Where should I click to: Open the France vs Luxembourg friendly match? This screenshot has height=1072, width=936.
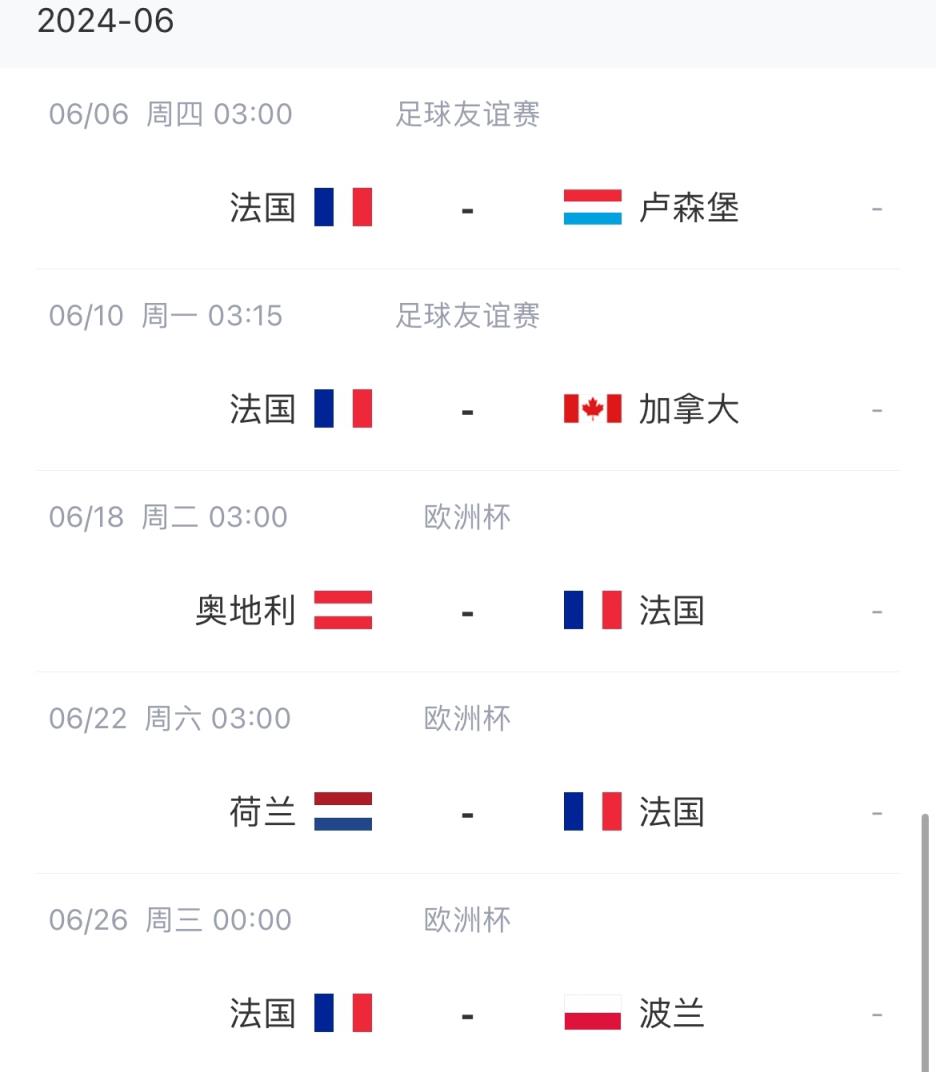coord(467,208)
